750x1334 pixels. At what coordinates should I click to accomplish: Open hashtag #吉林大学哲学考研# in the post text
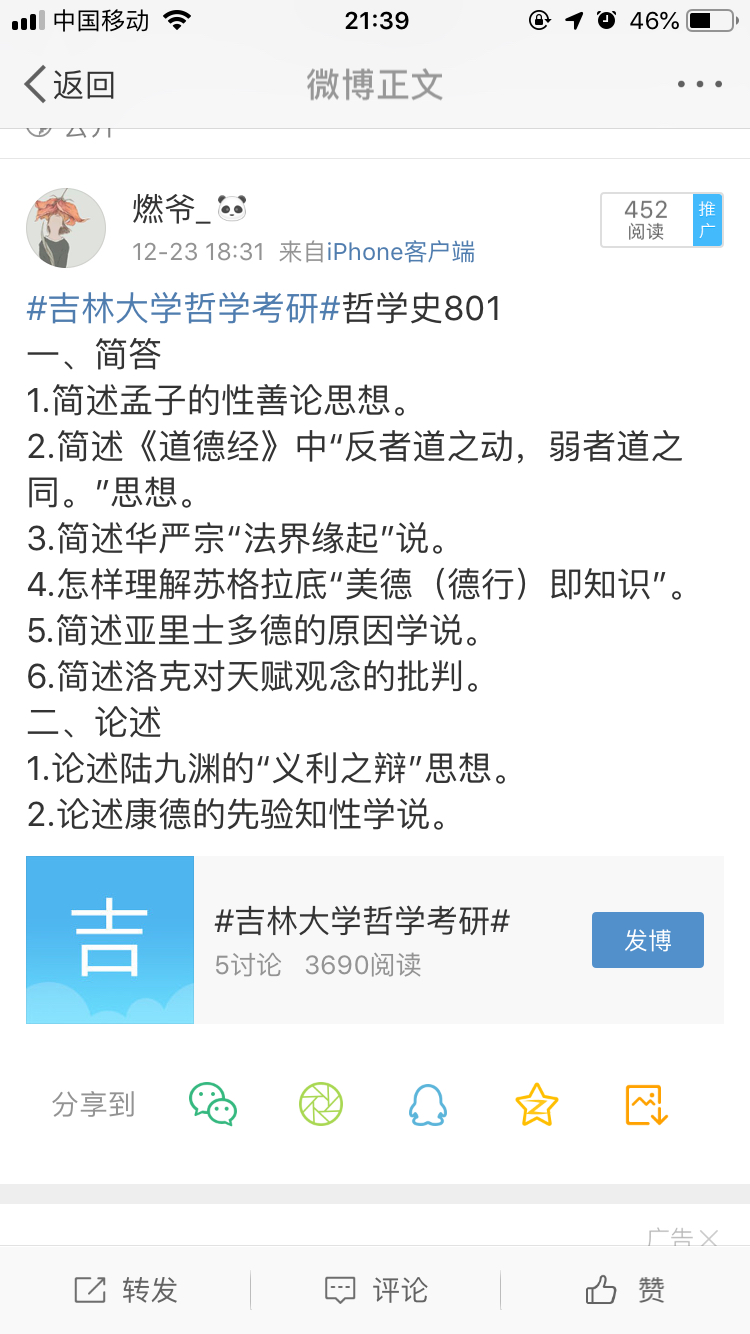coord(184,309)
